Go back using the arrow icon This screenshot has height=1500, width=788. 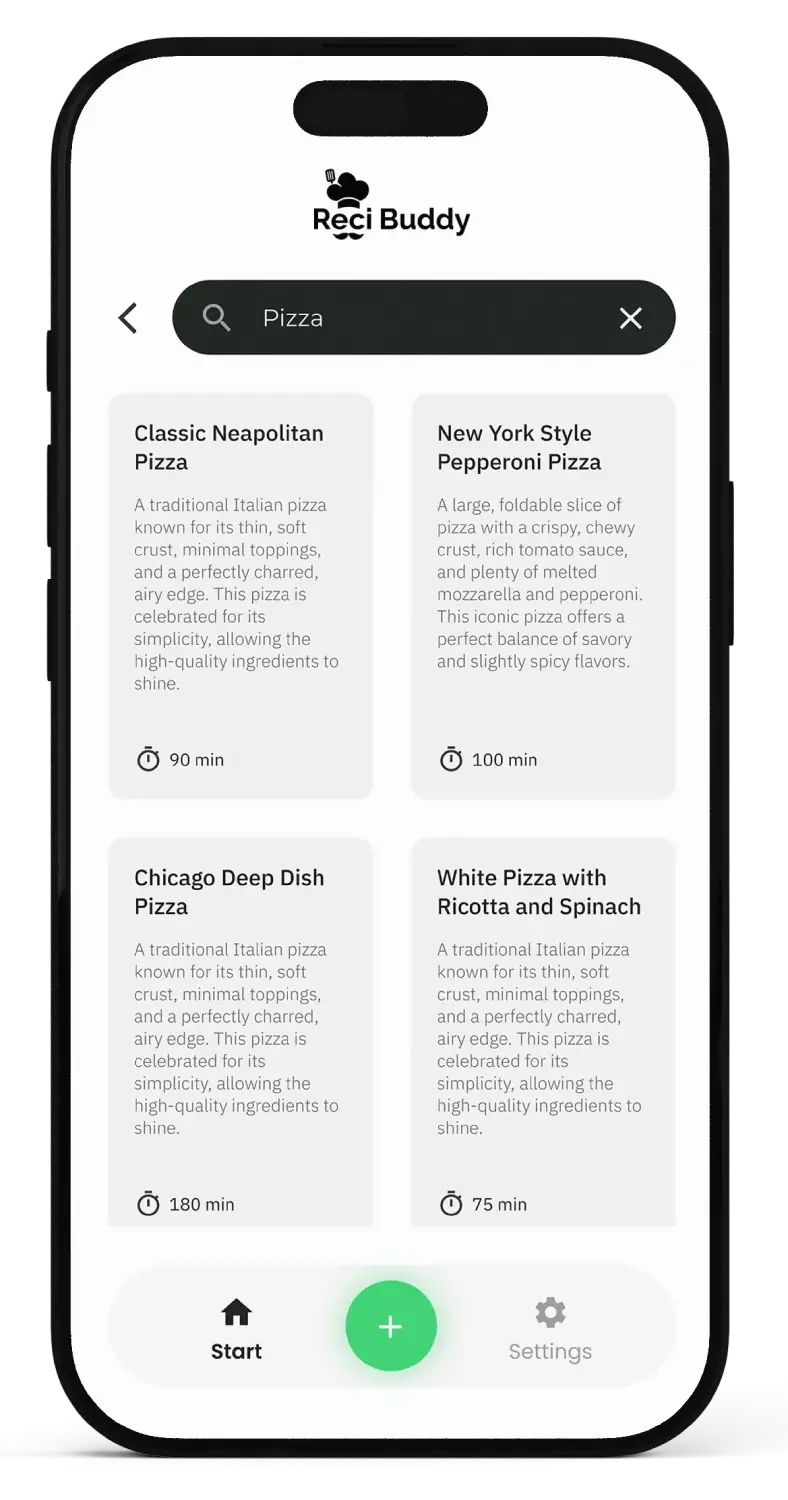(128, 318)
